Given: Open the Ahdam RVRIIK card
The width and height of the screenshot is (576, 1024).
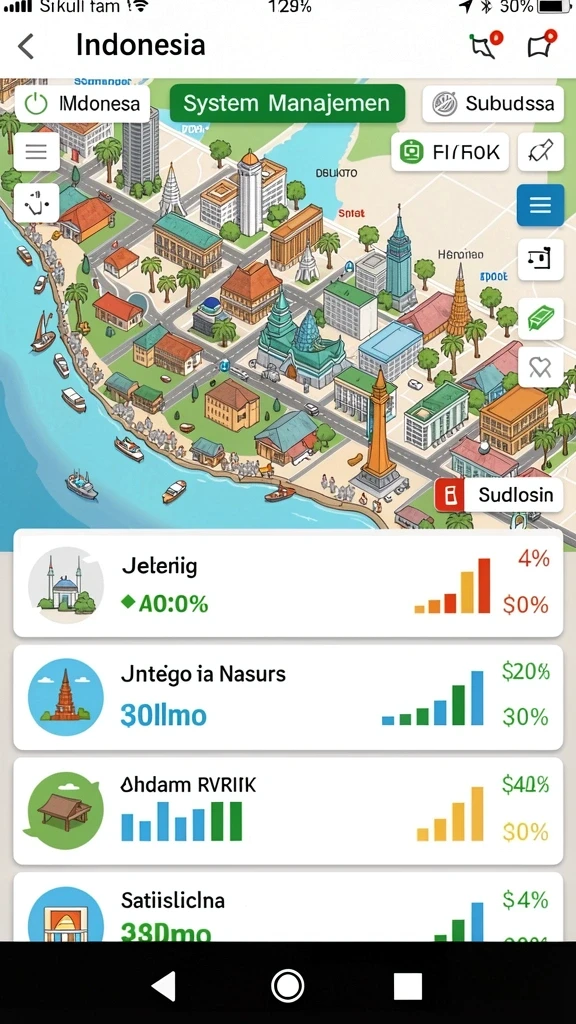Looking at the screenshot, I should tap(288, 811).
